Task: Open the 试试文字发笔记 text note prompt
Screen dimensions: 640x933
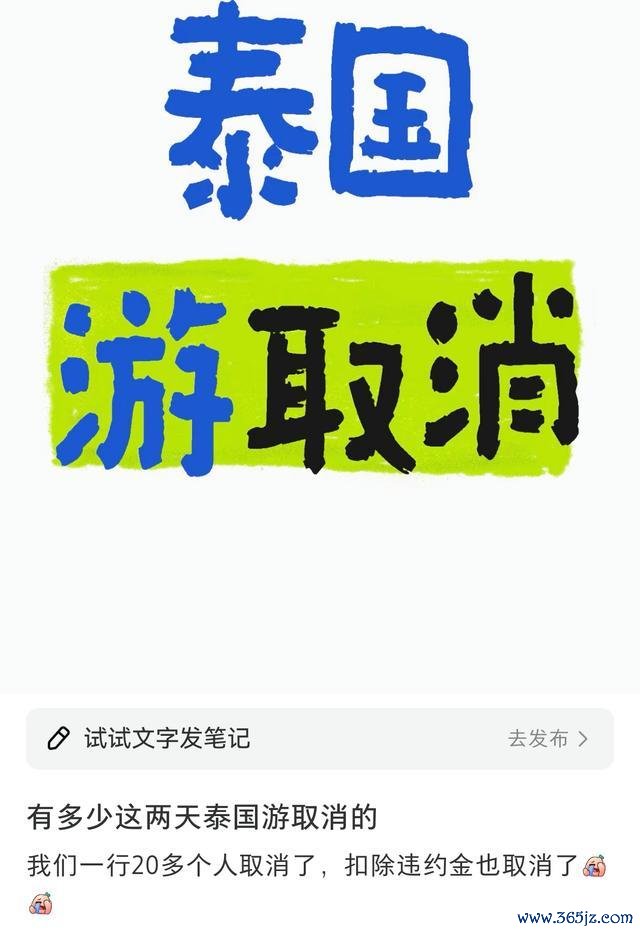Action: tap(166, 739)
